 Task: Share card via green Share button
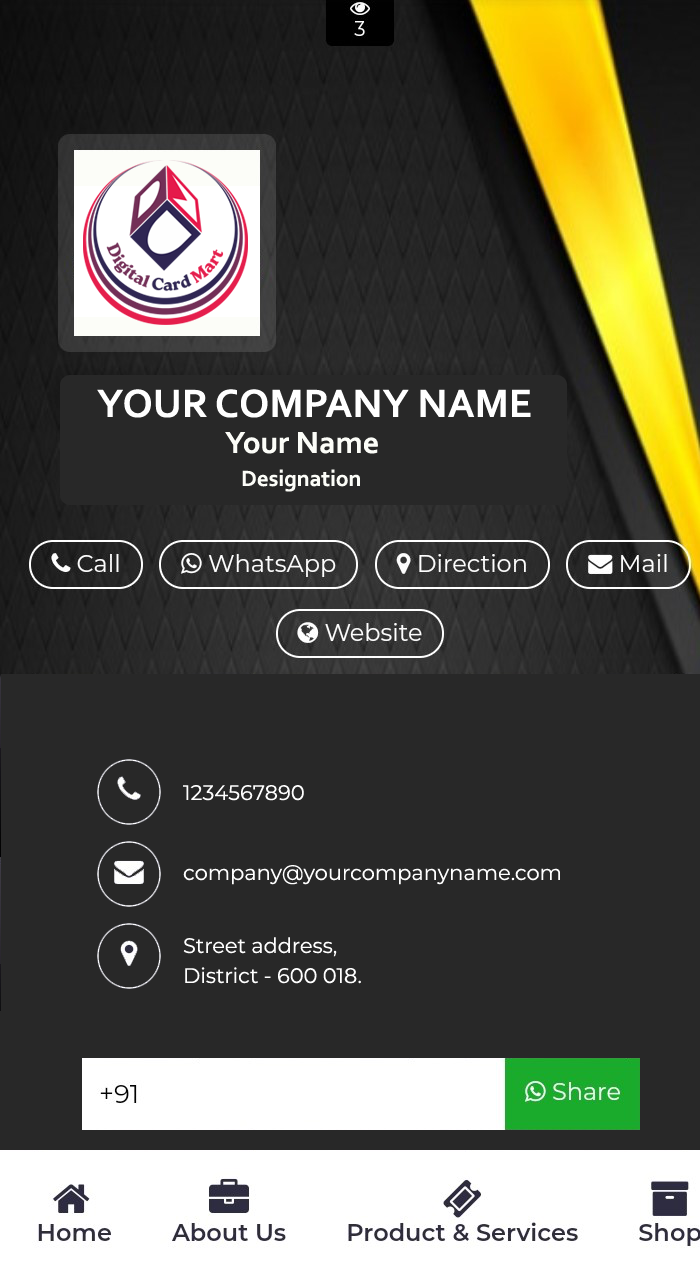[x=572, y=1093]
